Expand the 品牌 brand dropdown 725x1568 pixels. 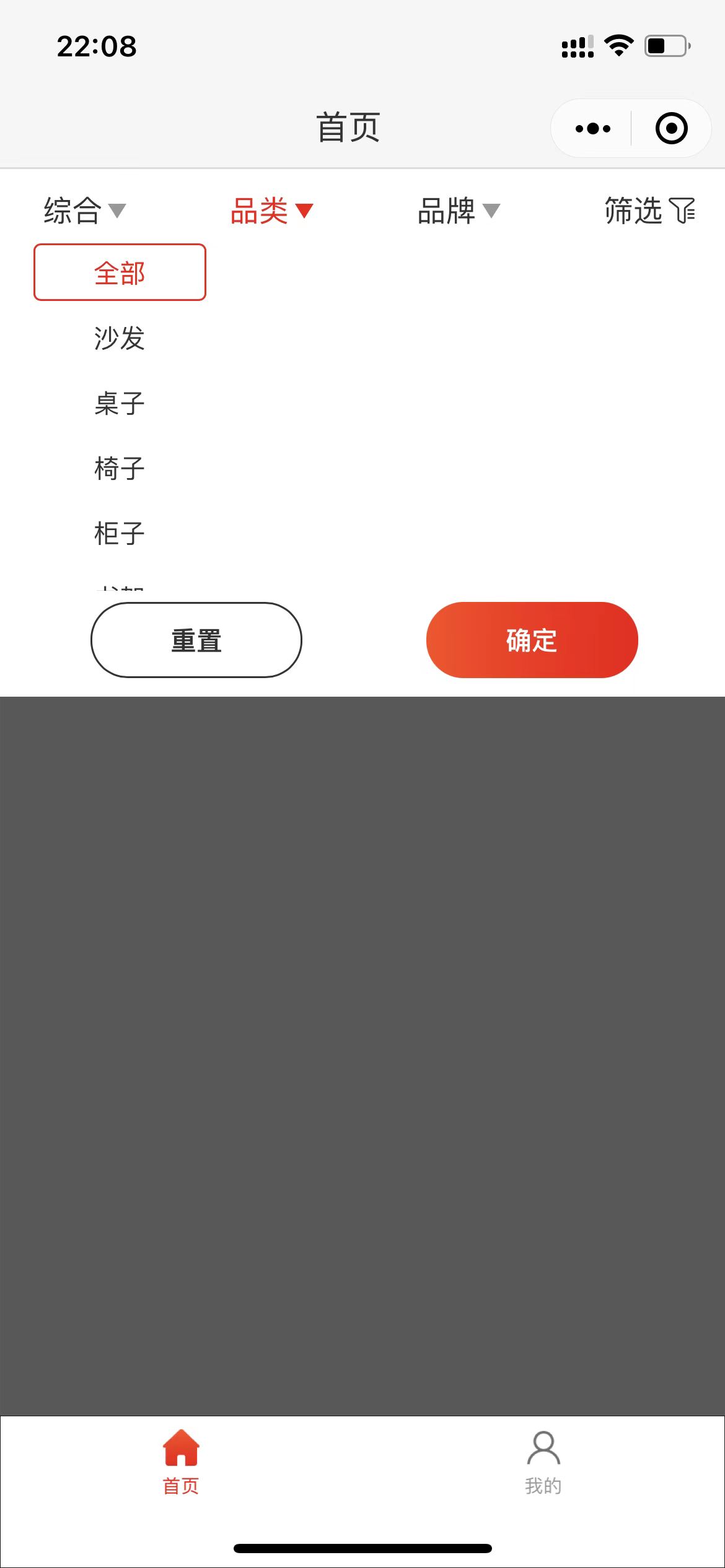point(459,211)
